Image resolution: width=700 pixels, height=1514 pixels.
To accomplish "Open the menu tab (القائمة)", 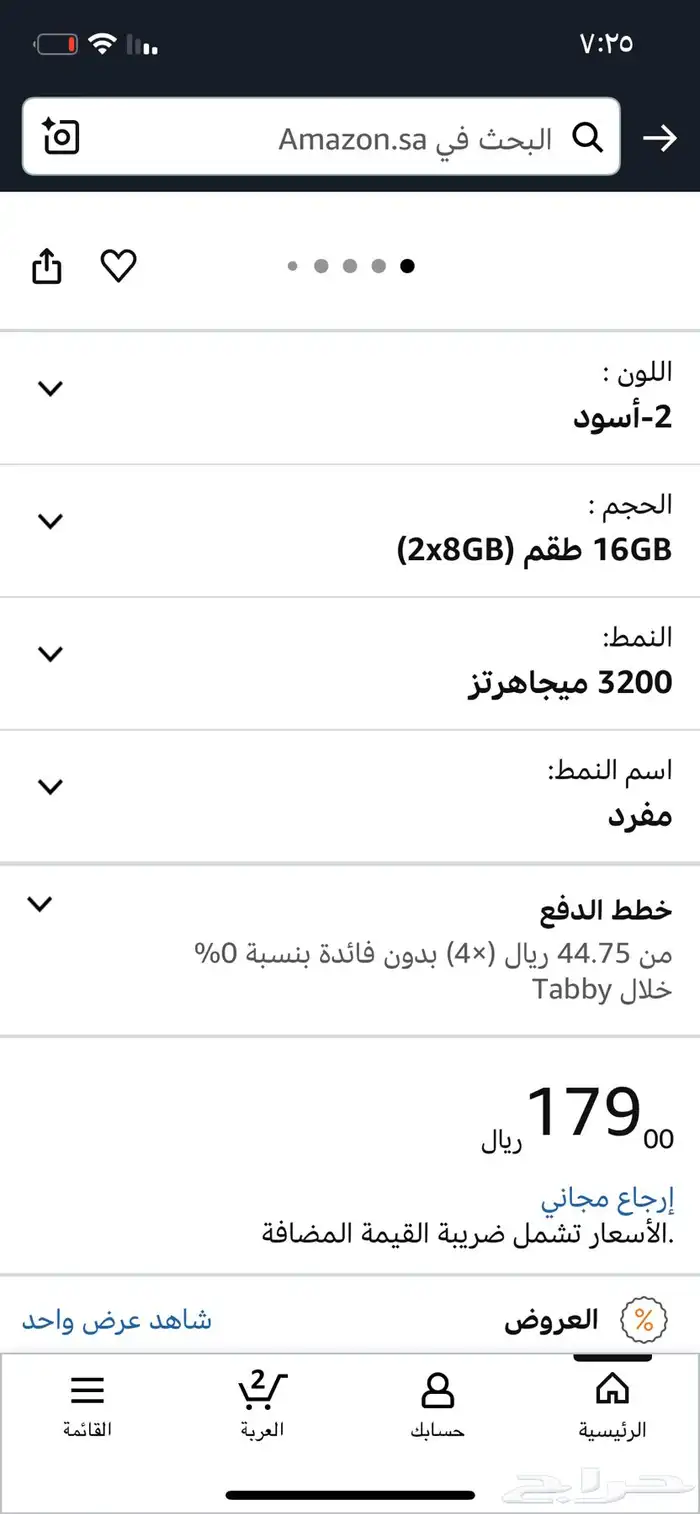I will coord(87,1405).
